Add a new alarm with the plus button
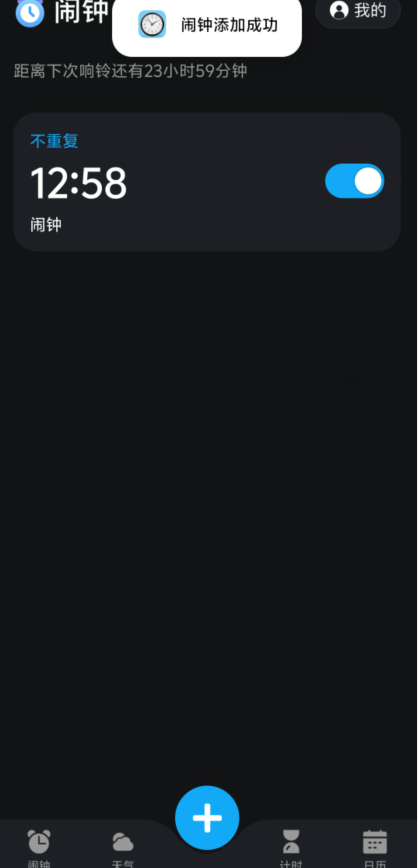 pos(207,818)
